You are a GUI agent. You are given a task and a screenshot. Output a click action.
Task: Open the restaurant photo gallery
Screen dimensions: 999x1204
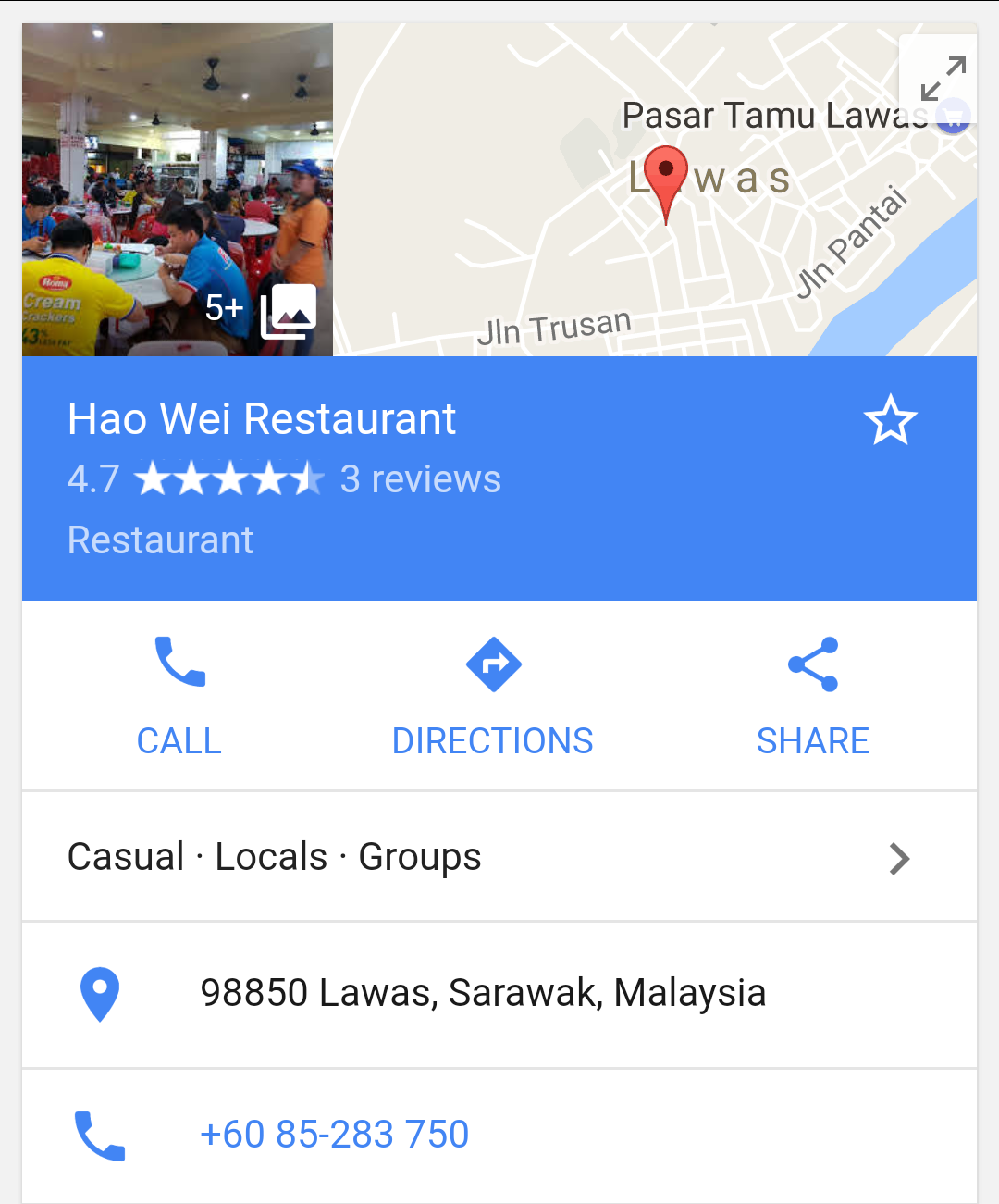(178, 190)
